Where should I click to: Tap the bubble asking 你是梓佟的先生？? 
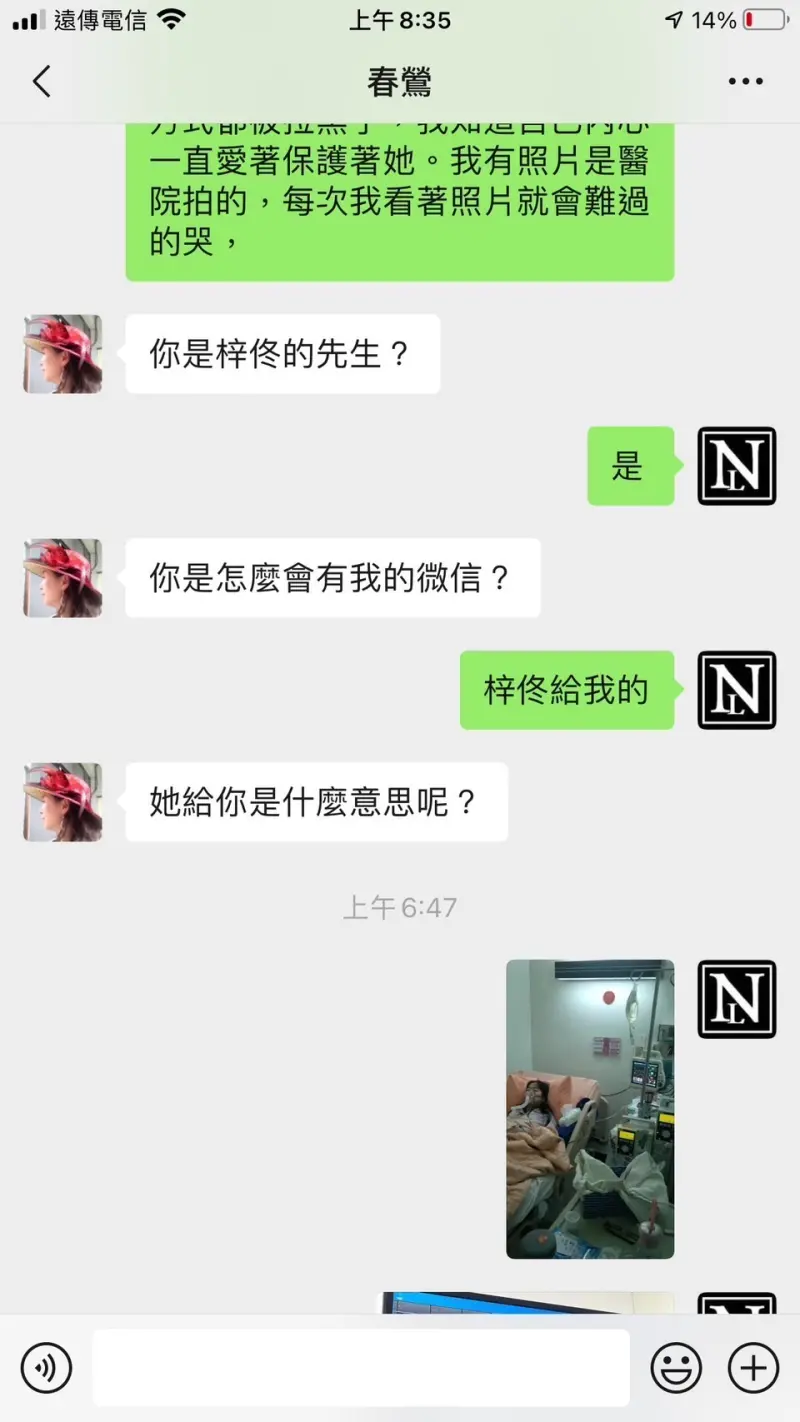click(282, 354)
